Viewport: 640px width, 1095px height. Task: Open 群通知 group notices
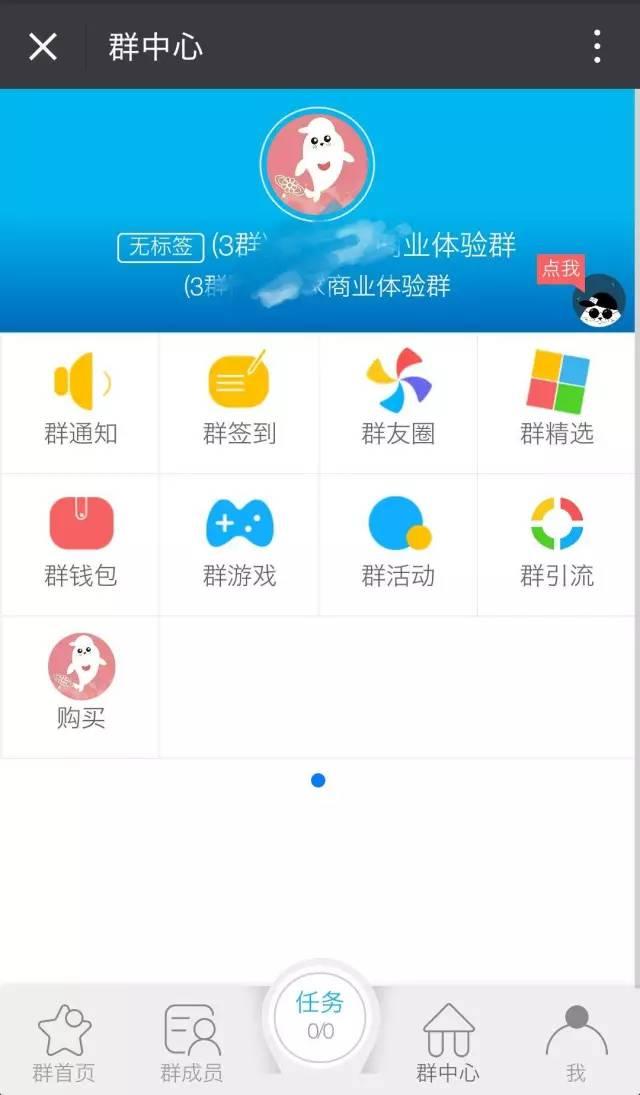pyautogui.click(x=80, y=402)
